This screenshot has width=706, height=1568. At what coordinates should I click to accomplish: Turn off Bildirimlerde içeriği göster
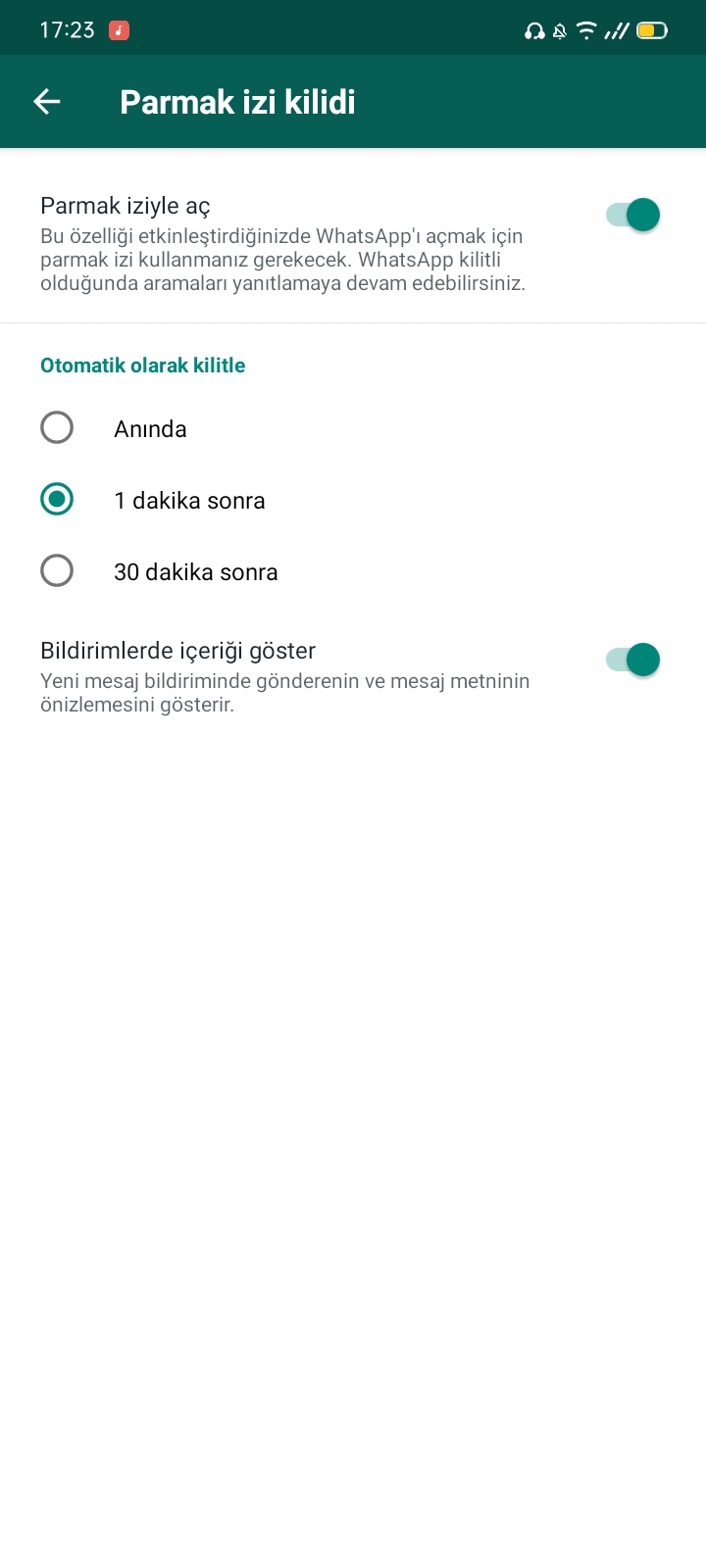632,660
